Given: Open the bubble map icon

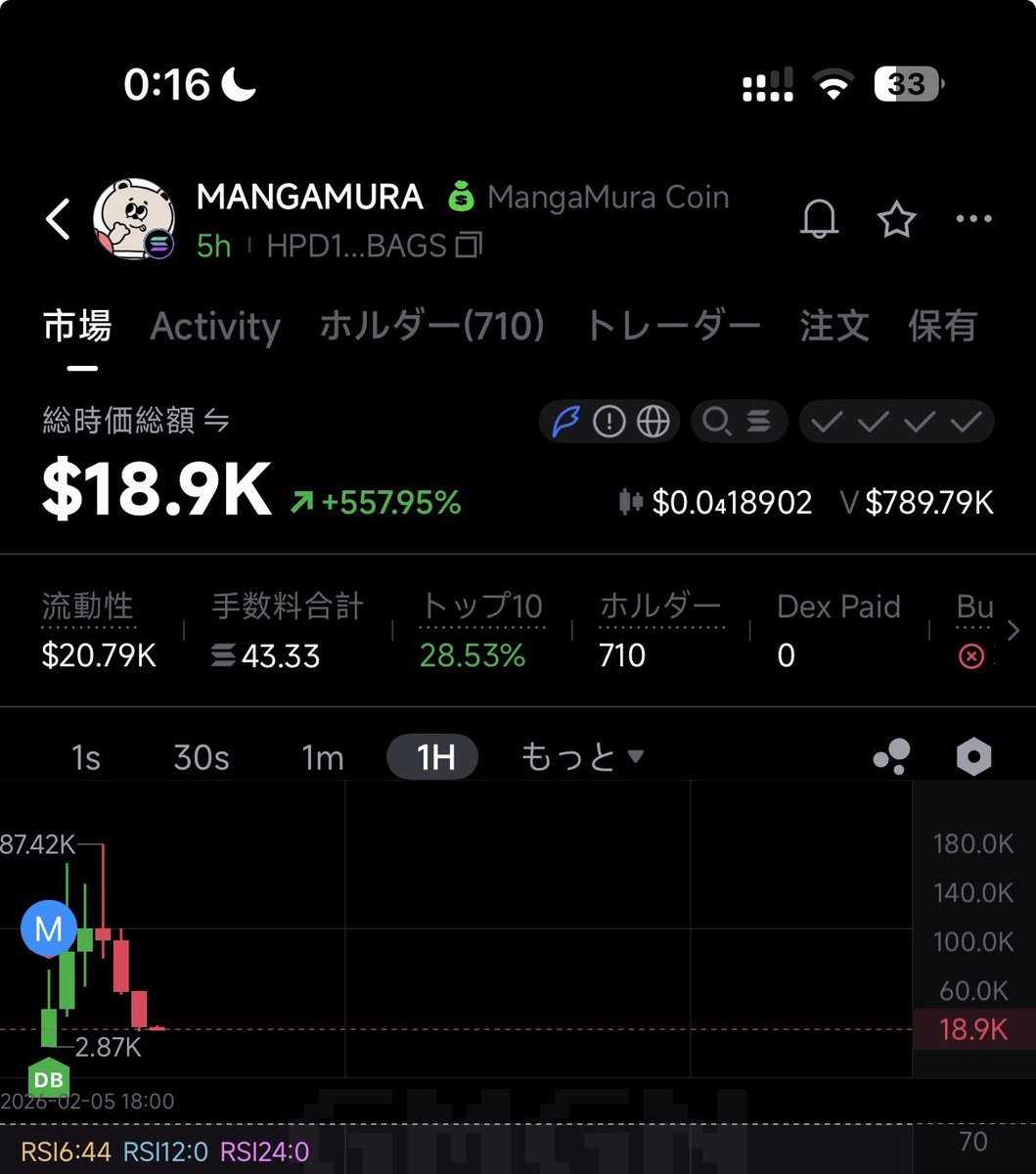Looking at the screenshot, I should point(891,757).
